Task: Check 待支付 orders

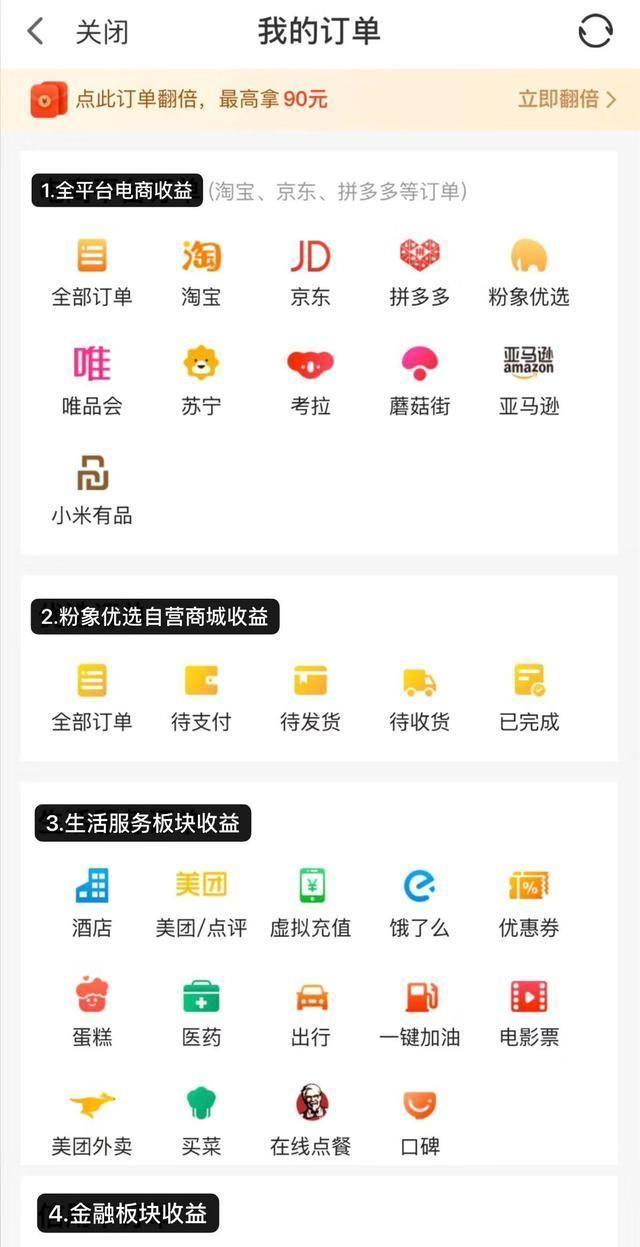Action: click(201, 696)
